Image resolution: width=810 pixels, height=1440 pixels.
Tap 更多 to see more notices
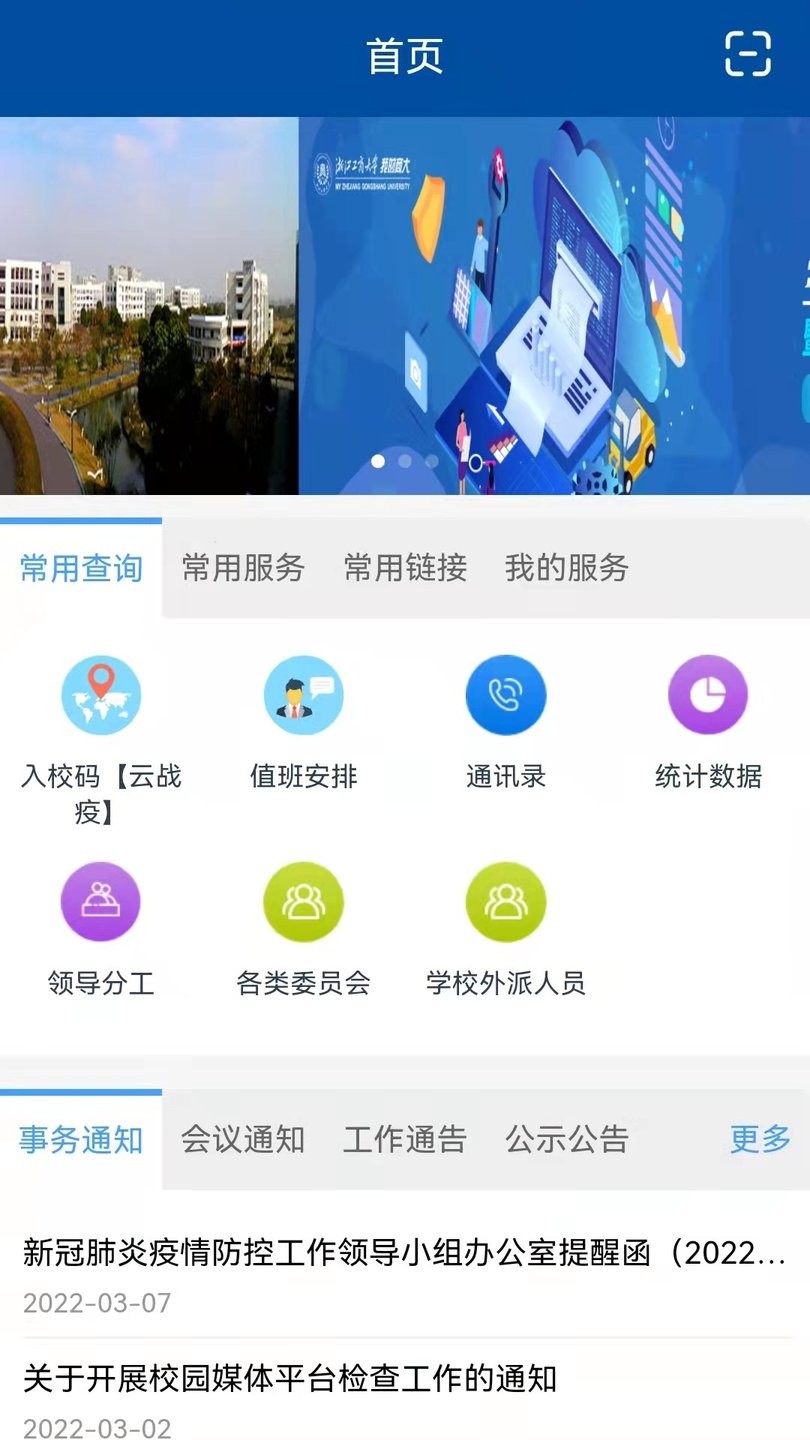(760, 1139)
